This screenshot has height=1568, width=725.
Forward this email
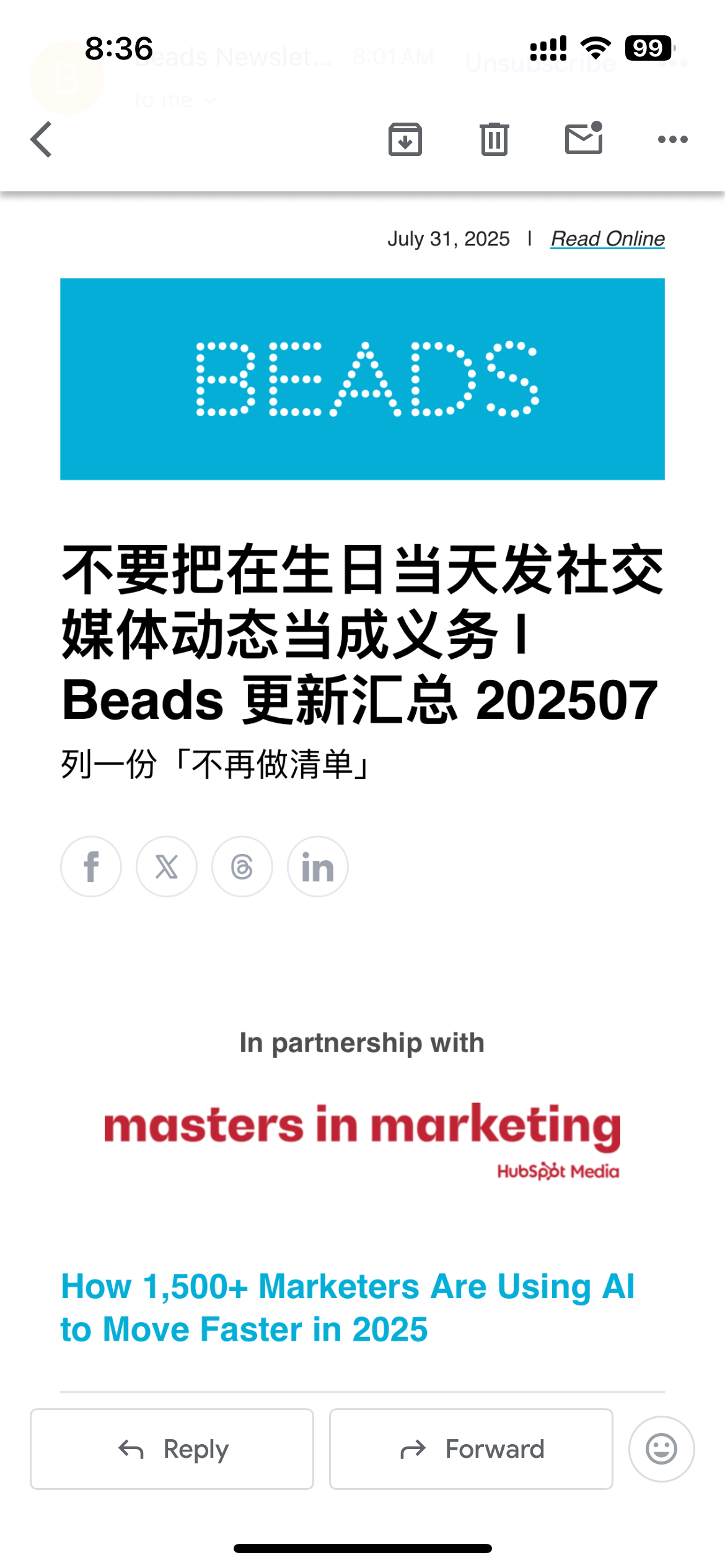[x=471, y=1449]
